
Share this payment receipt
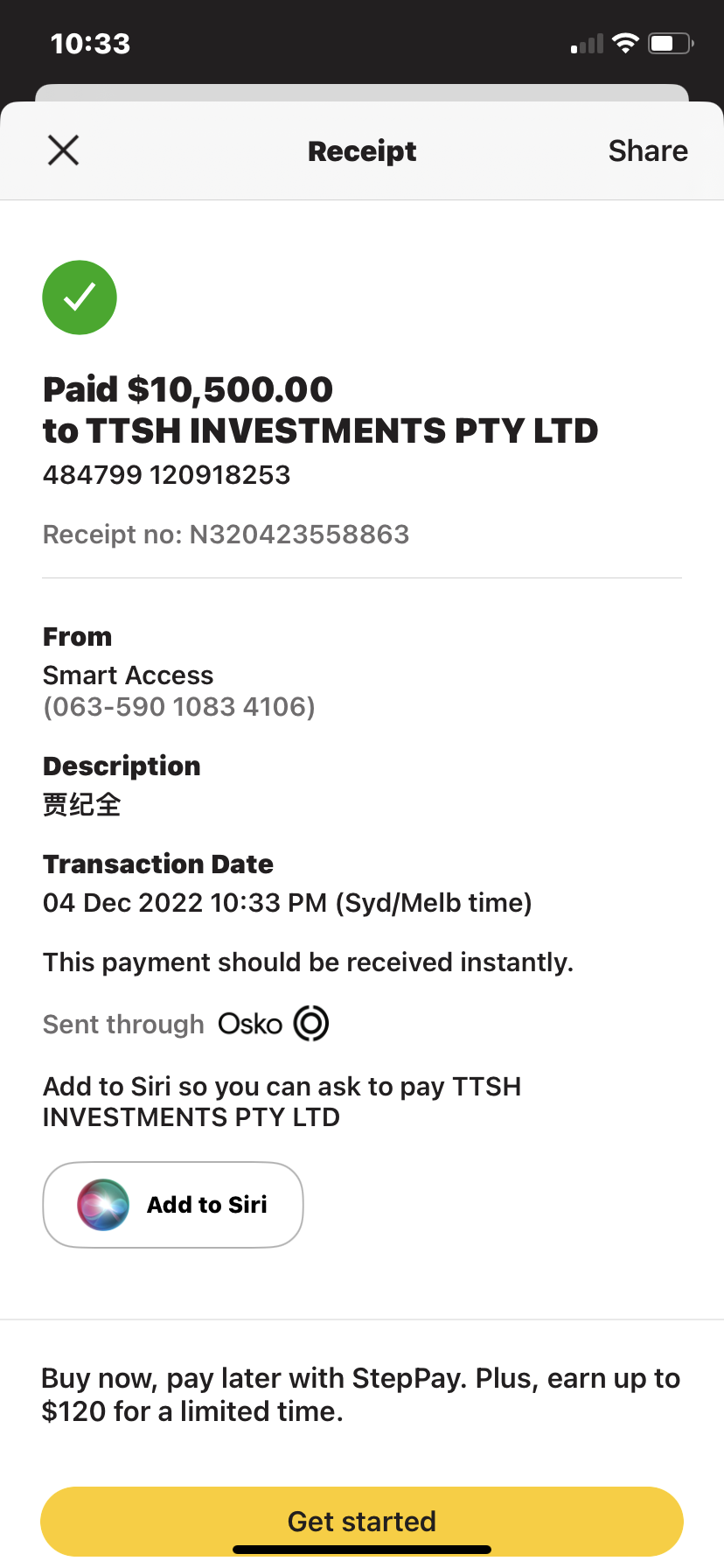pos(648,150)
